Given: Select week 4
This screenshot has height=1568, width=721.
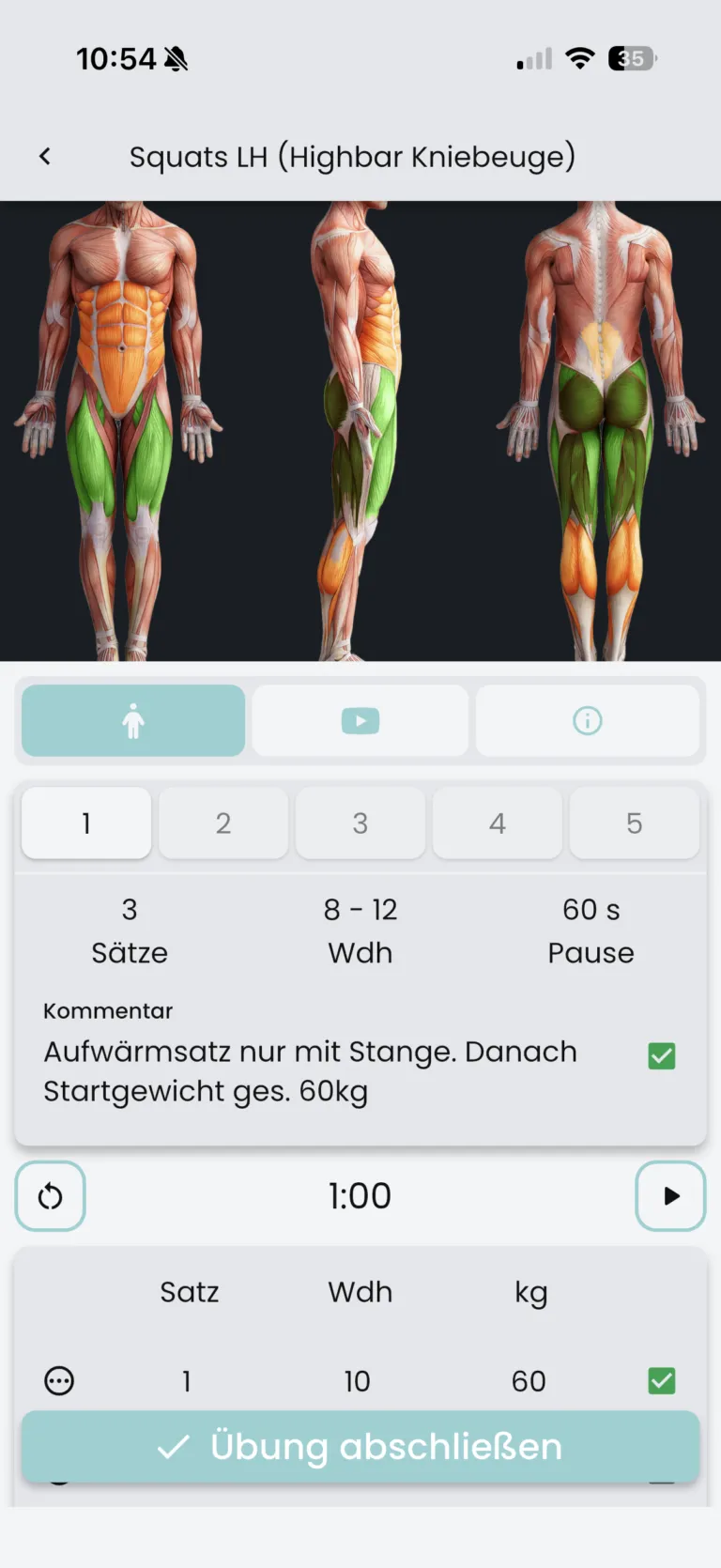Looking at the screenshot, I should (x=498, y=822).
